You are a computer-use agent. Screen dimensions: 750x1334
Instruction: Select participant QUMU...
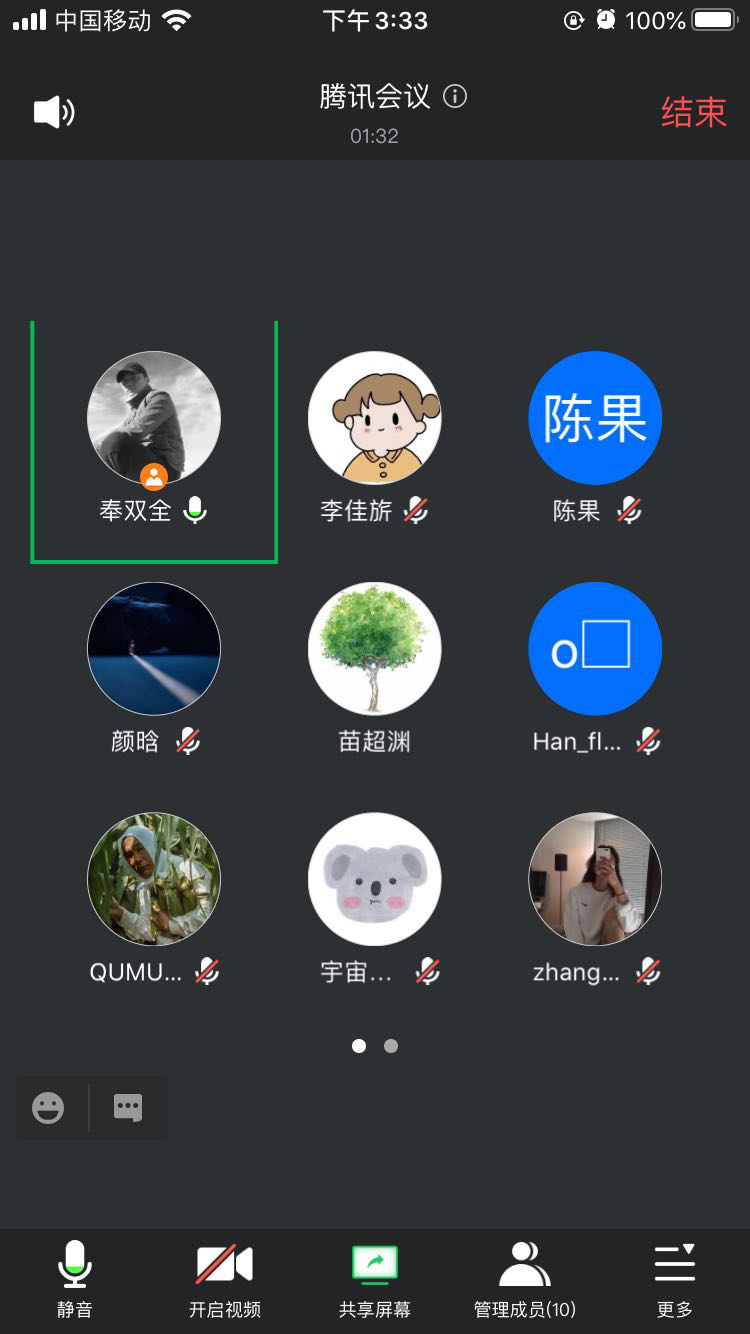coord(154,879)
